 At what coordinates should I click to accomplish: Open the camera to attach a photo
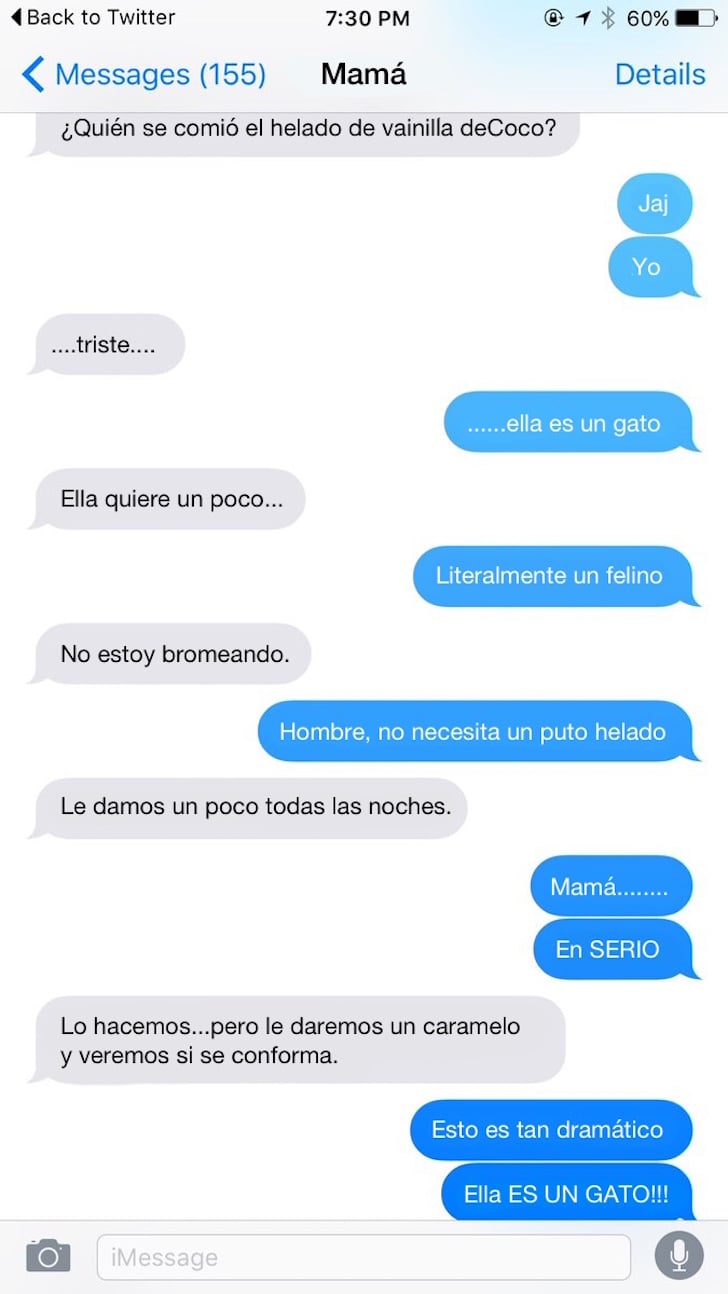pos(48,1256)
